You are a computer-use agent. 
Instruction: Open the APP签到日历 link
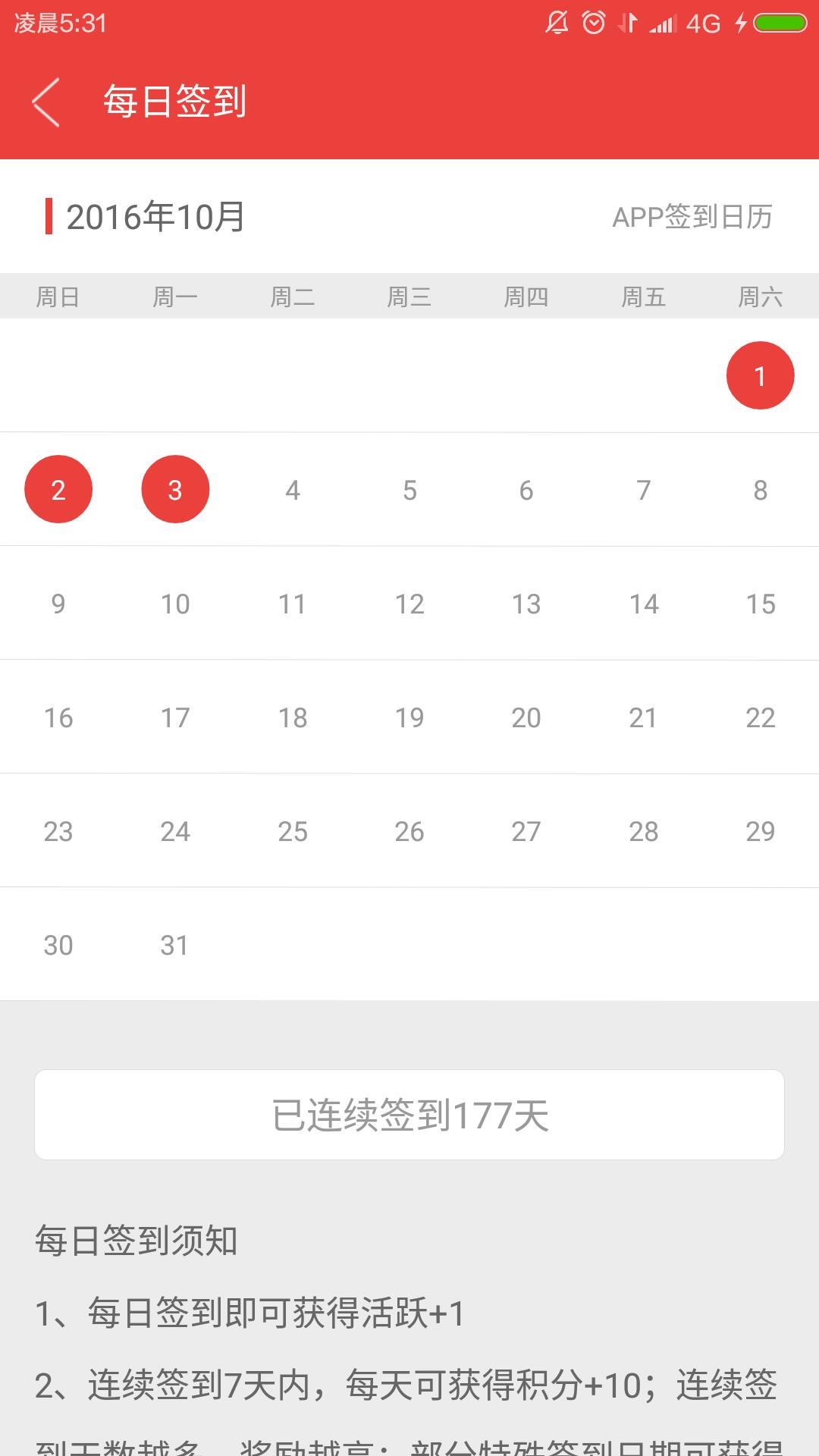point(692,217)
